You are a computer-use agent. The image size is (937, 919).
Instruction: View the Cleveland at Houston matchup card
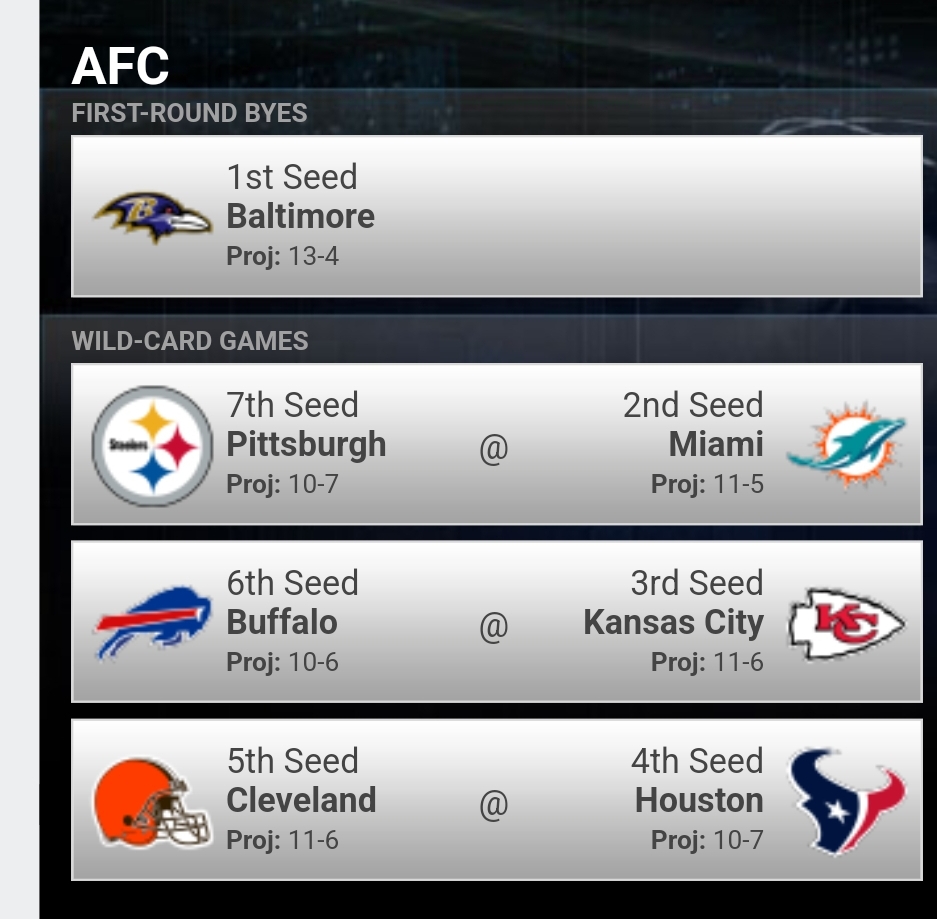(x=497, y=799)
